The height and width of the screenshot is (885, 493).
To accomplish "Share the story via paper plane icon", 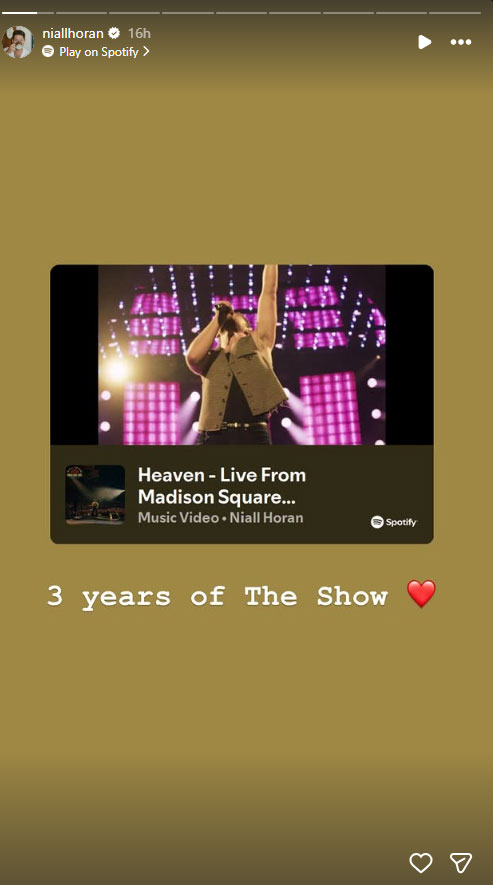I will click(461, 862).
